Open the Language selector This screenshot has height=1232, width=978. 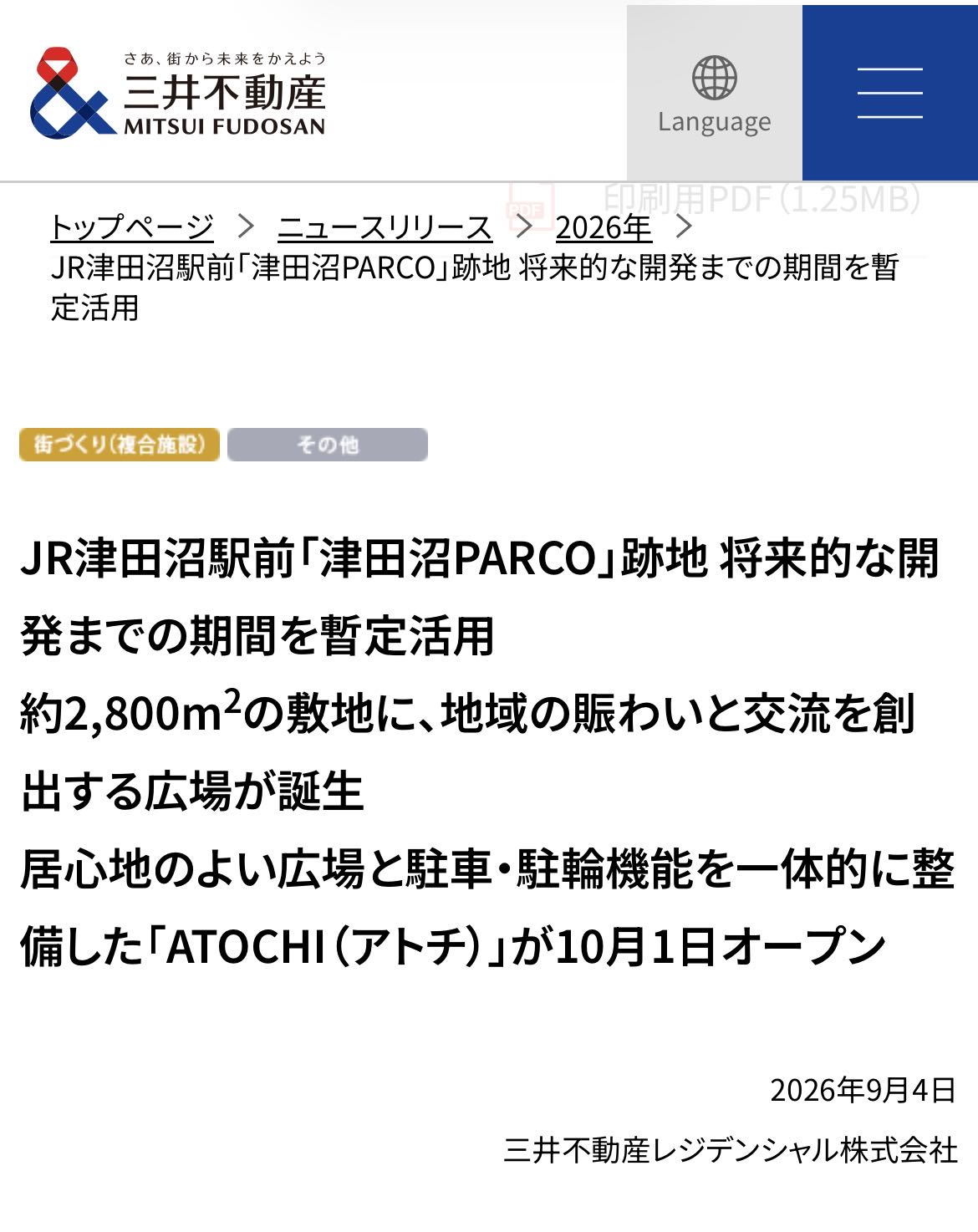[714, 93]
